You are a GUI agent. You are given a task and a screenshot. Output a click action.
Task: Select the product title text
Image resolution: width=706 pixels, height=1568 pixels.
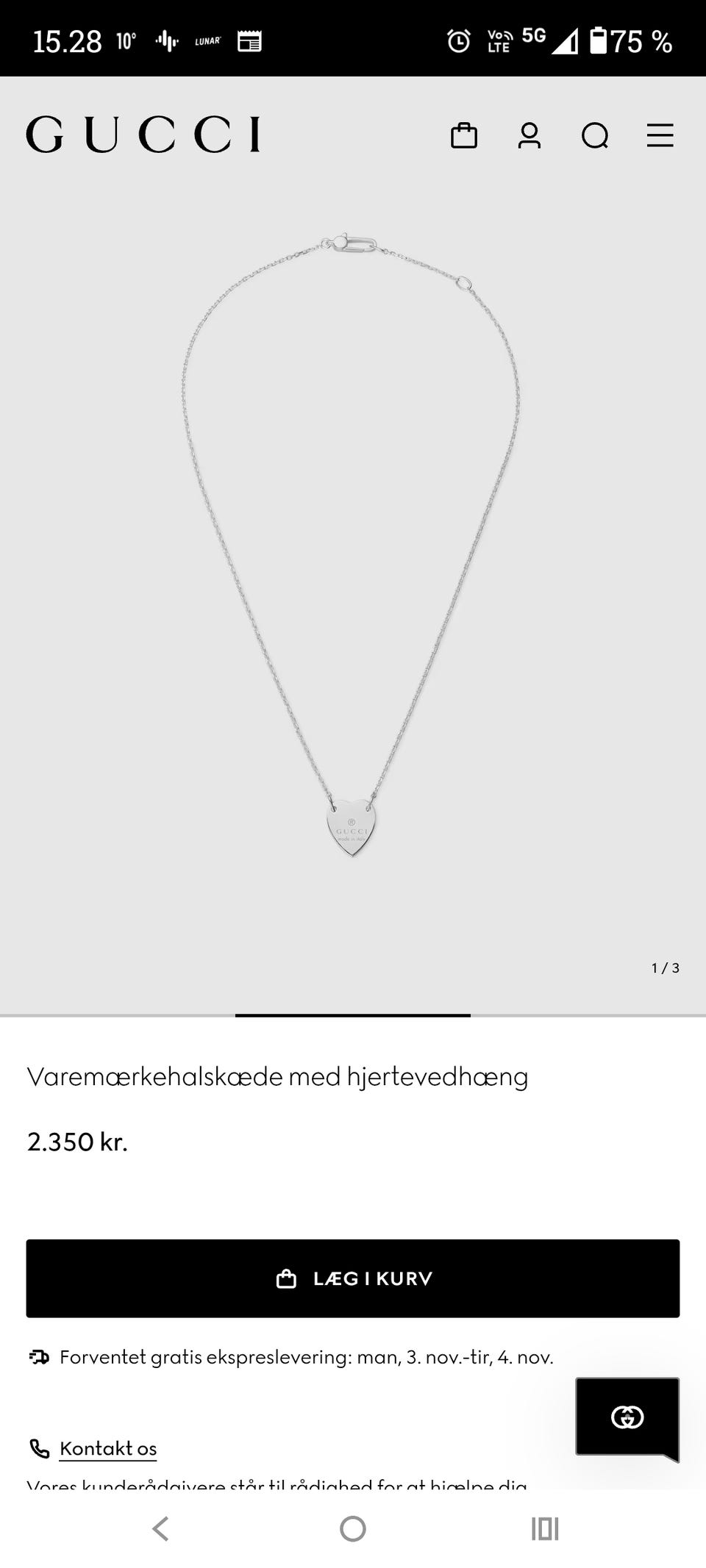(x=278, y=1075)
